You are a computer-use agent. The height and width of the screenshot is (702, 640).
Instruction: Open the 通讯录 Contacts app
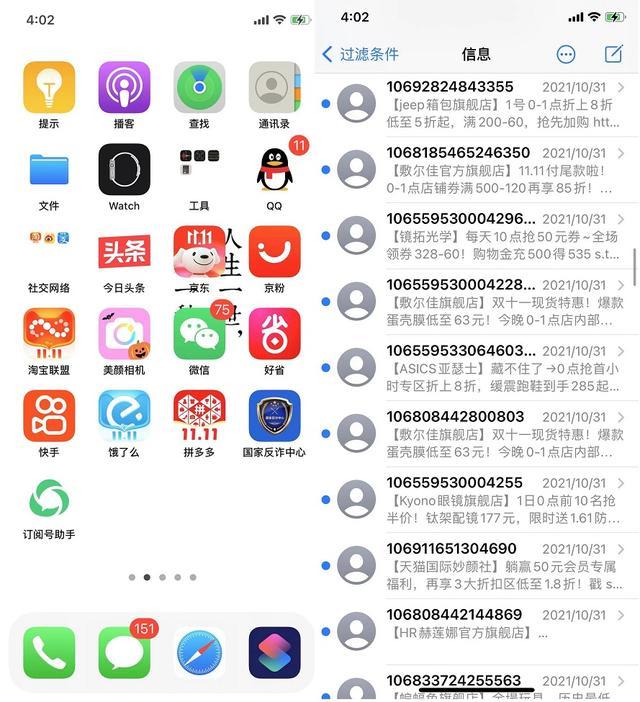point(274,88)
